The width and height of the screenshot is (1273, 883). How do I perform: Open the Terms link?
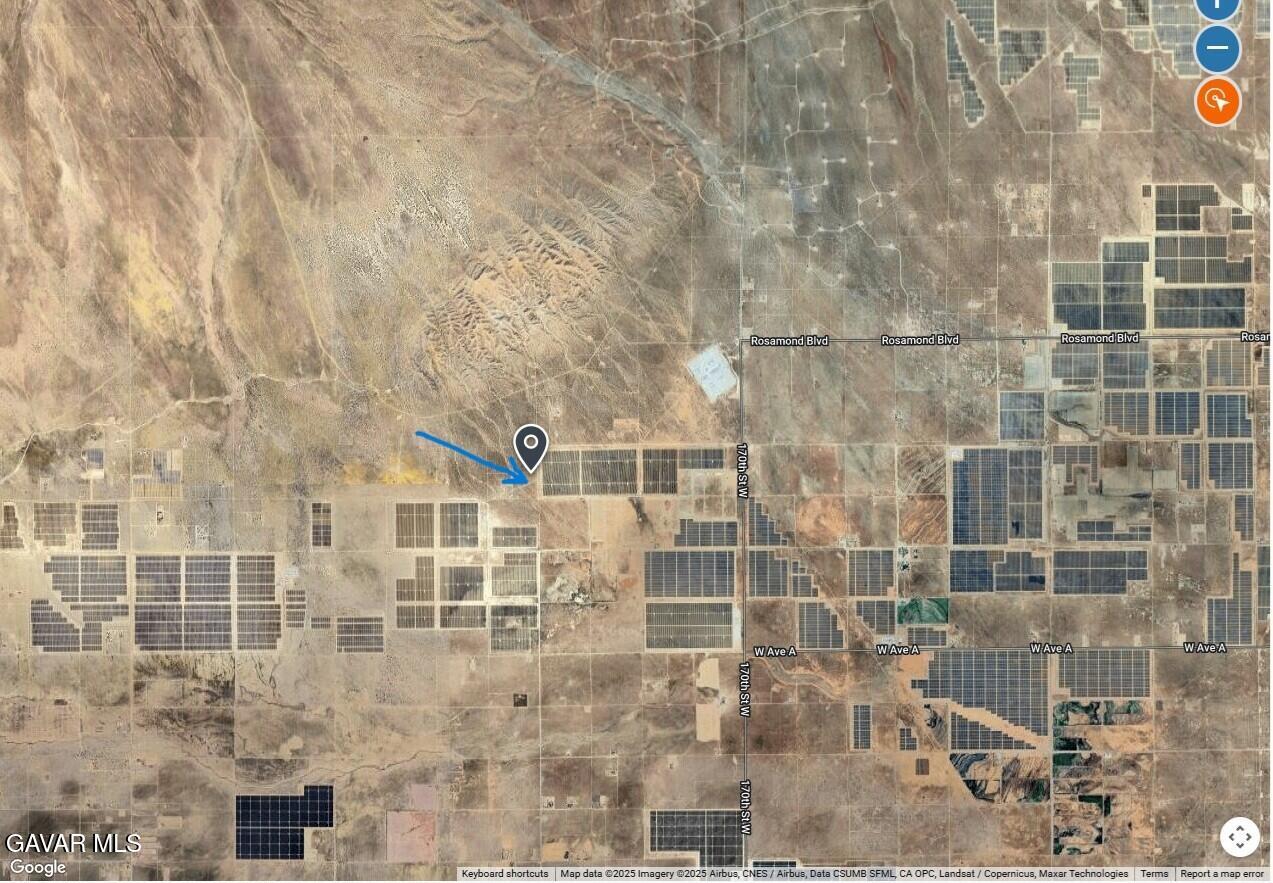click(1154, 874)
